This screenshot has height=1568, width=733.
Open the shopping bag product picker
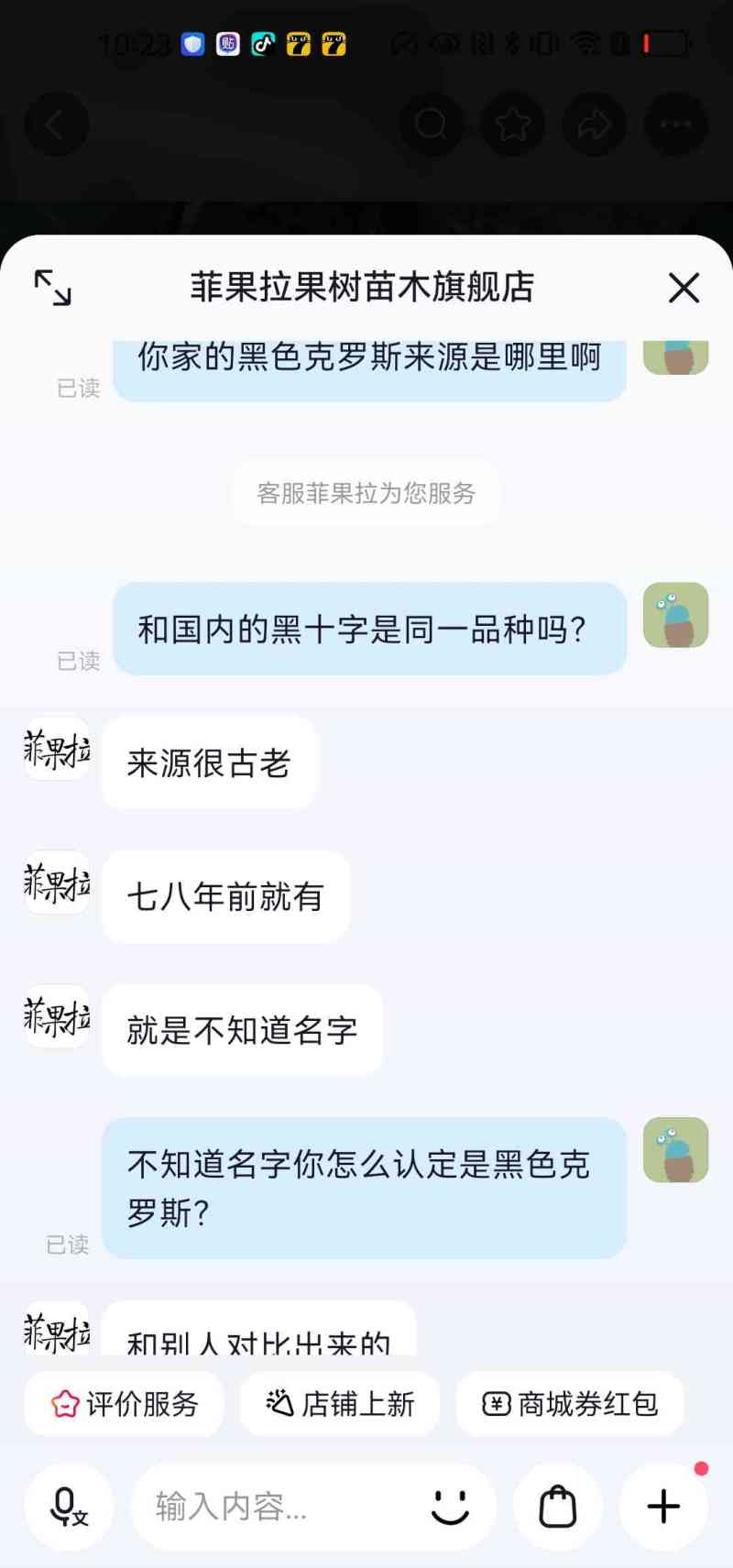557,1507
